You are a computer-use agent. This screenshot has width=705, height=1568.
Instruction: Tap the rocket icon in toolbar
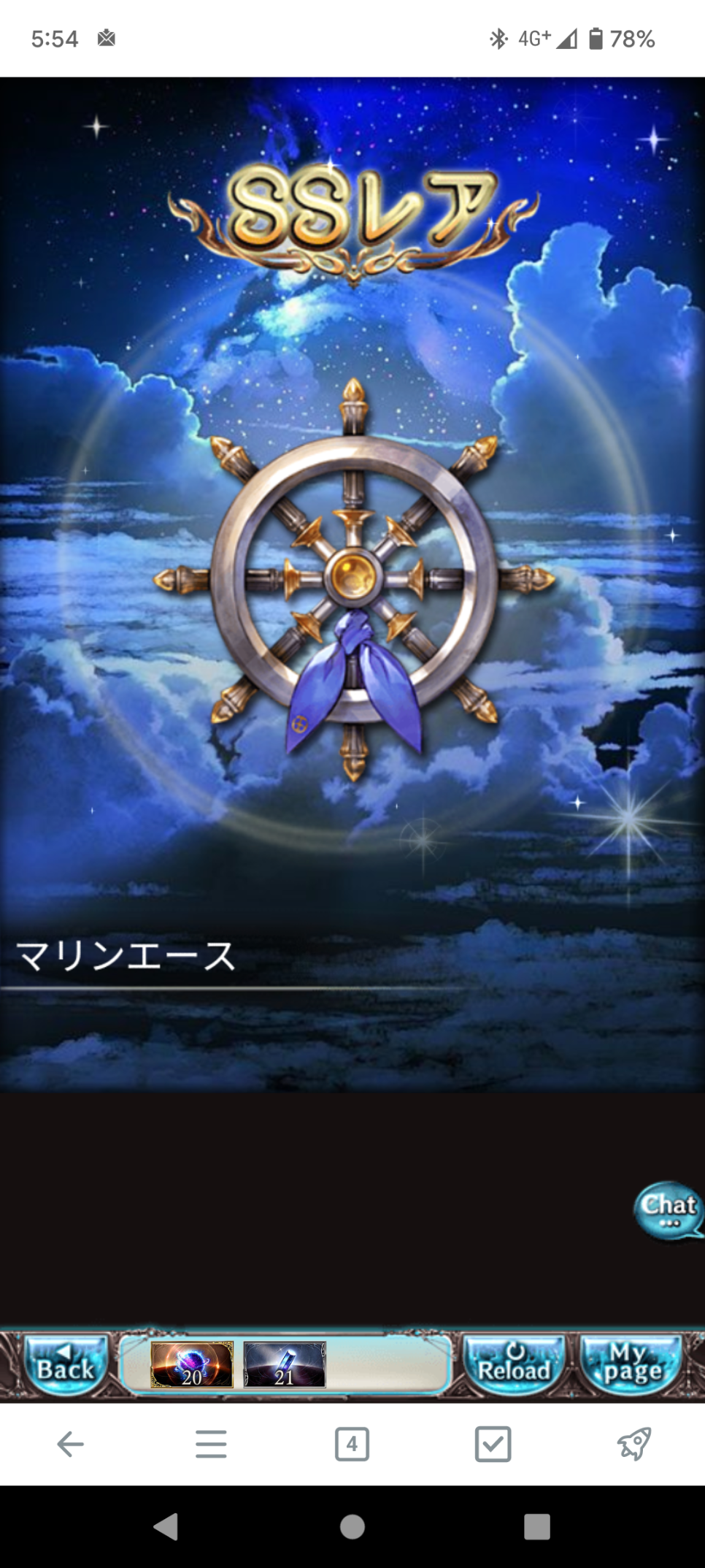tap(633, 1444)
